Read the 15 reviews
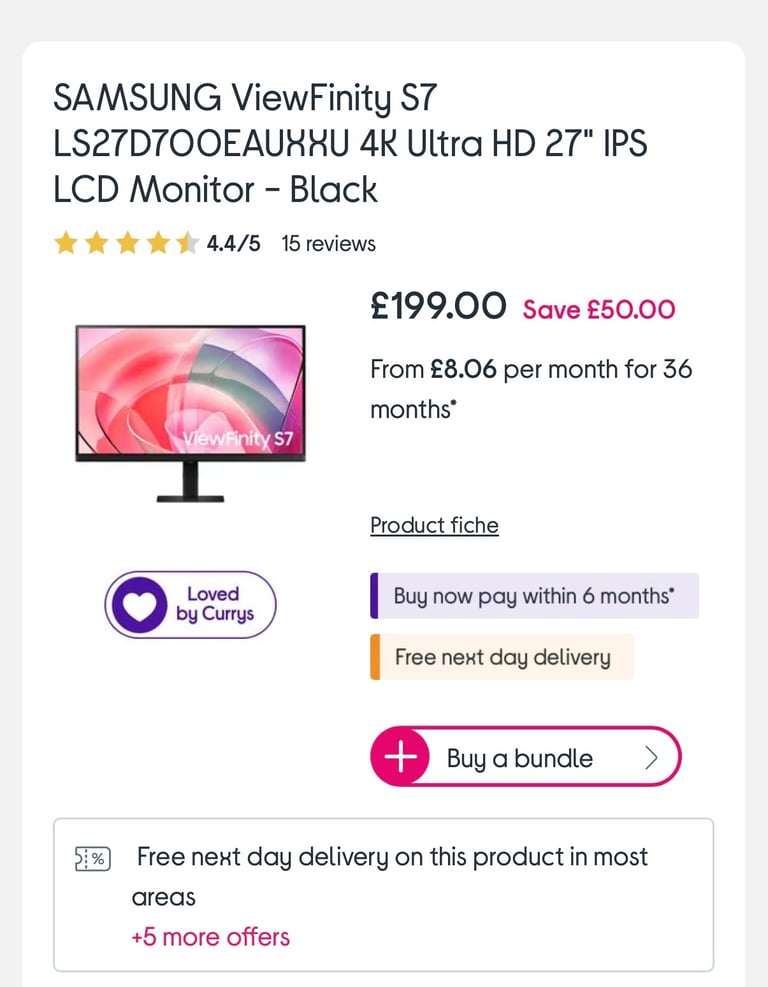 tap(328, 243)
